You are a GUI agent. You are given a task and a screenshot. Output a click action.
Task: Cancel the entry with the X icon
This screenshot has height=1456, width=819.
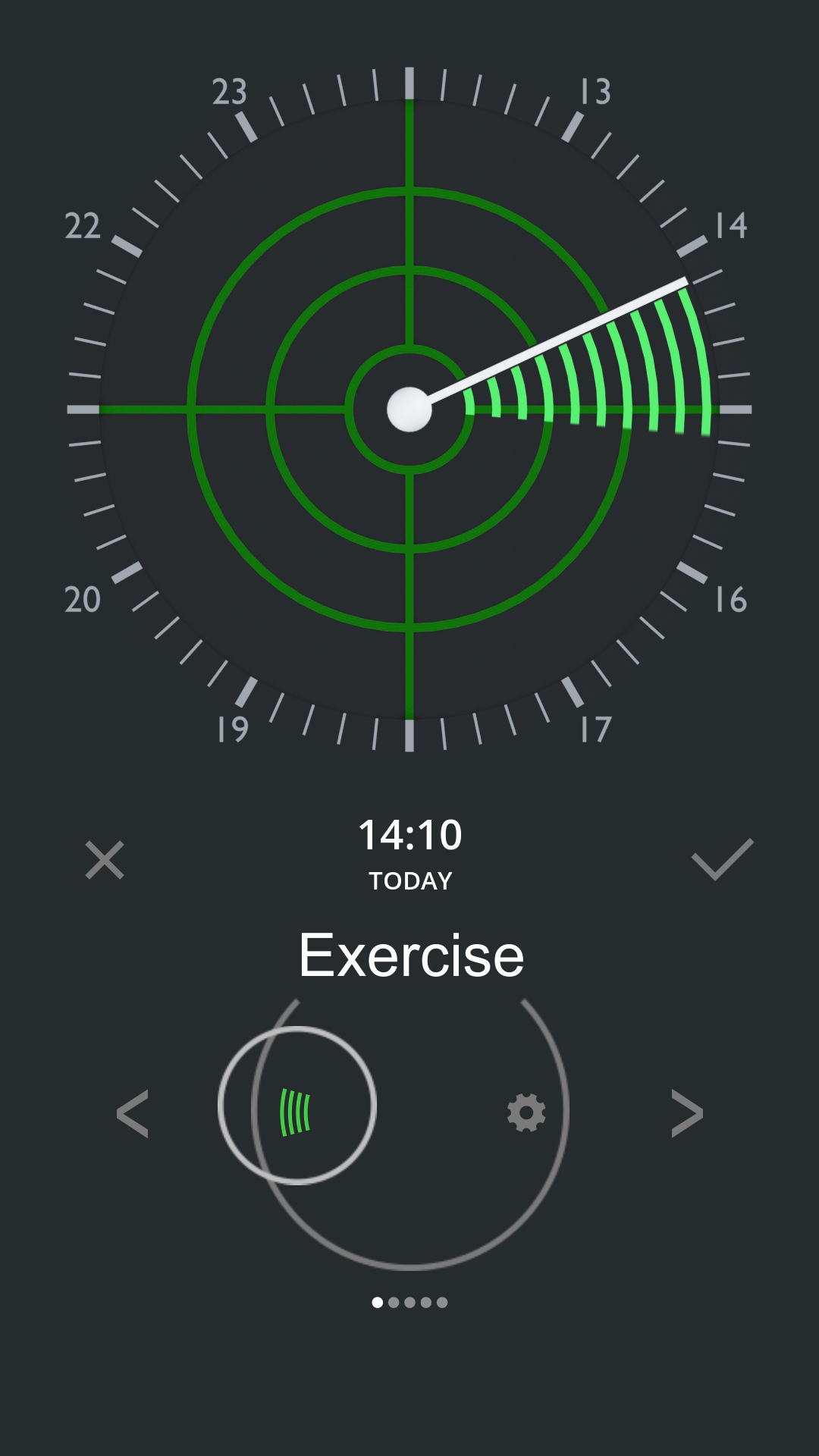pos(105,860)
